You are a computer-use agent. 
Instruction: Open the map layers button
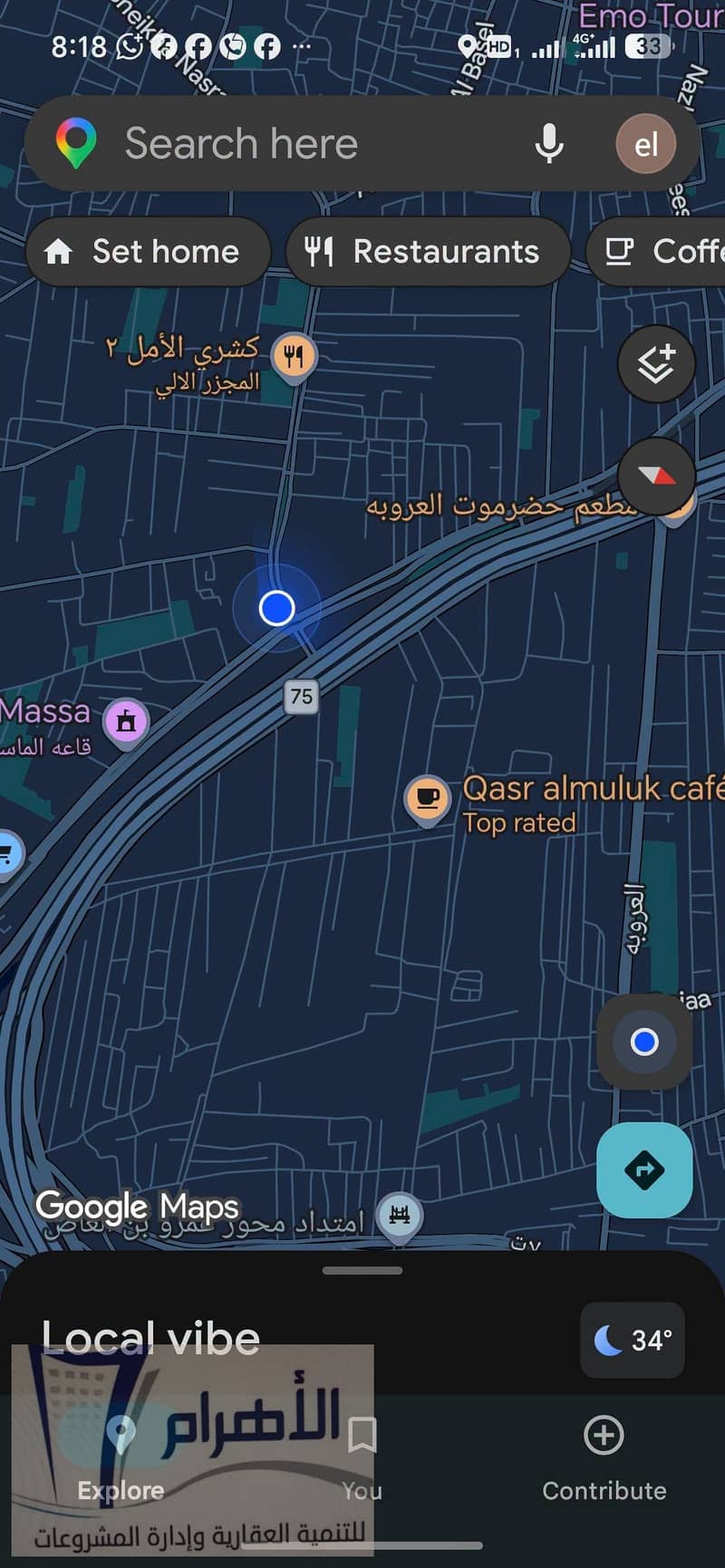pyautogui.click(x=656, y=364)
